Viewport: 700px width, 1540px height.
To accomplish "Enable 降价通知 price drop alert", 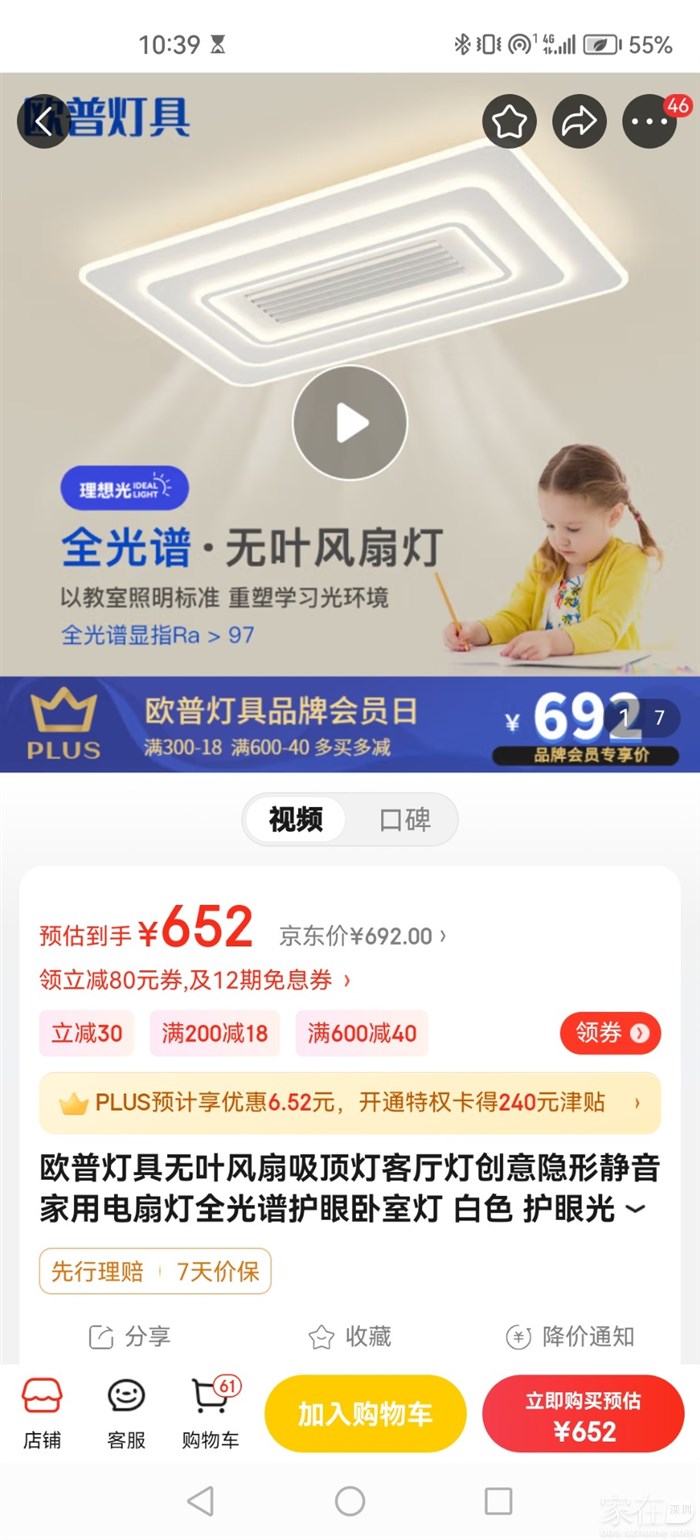I will [x=570, y=1337].
